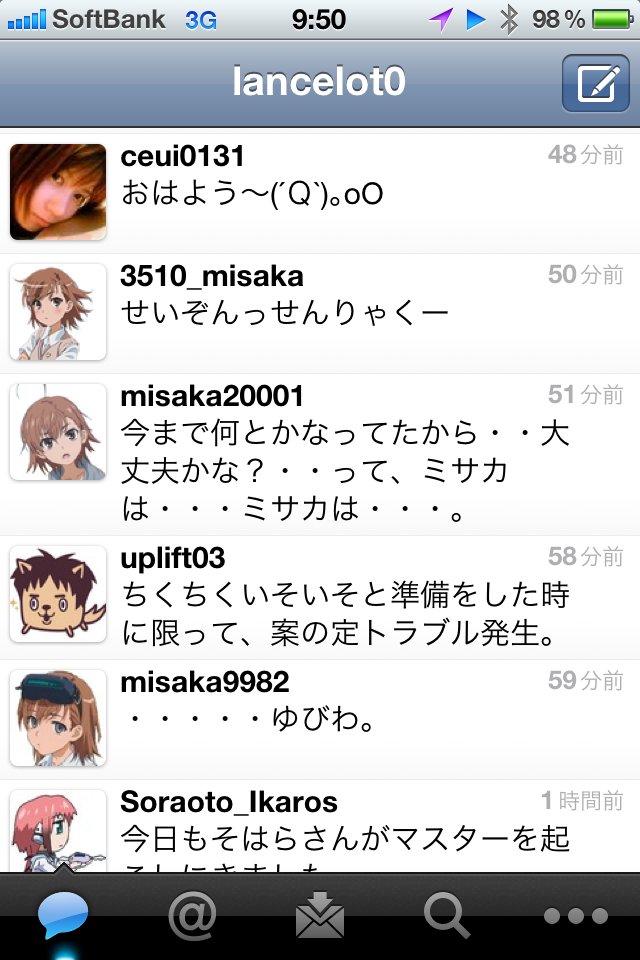Image resolution: width=640 pixels, height=960 pixels.
Task: Tap misaka9982's profile picture
Action: (x=58, y=718)
